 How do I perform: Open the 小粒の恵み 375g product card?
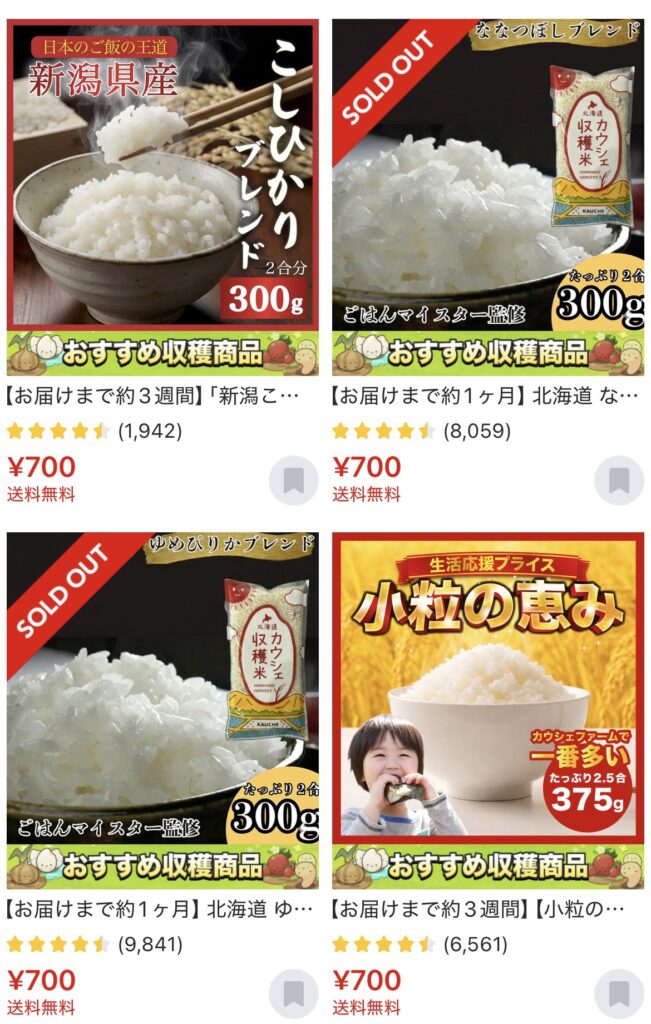pos(488,709)
